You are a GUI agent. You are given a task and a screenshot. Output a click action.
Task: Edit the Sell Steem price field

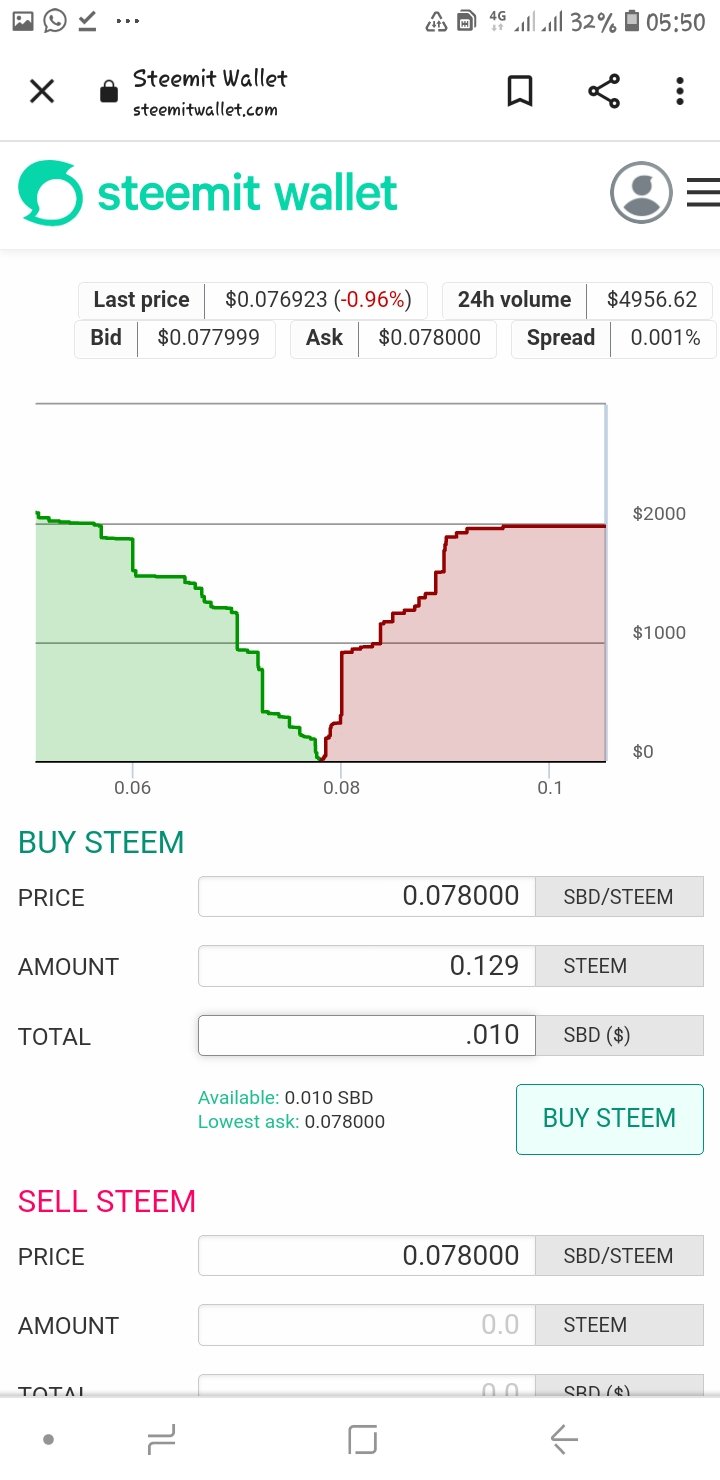coord(367,1255)
